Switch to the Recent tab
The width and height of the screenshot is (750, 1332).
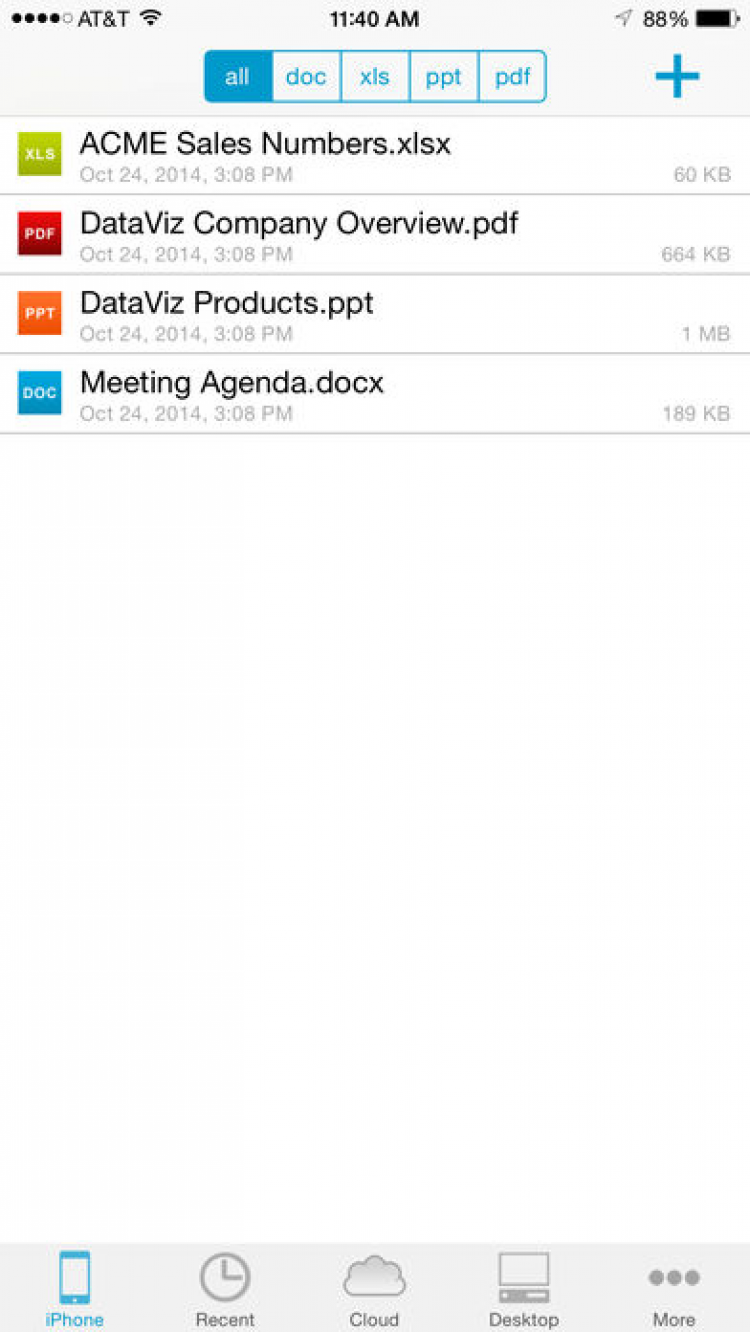pos(225,1289)
